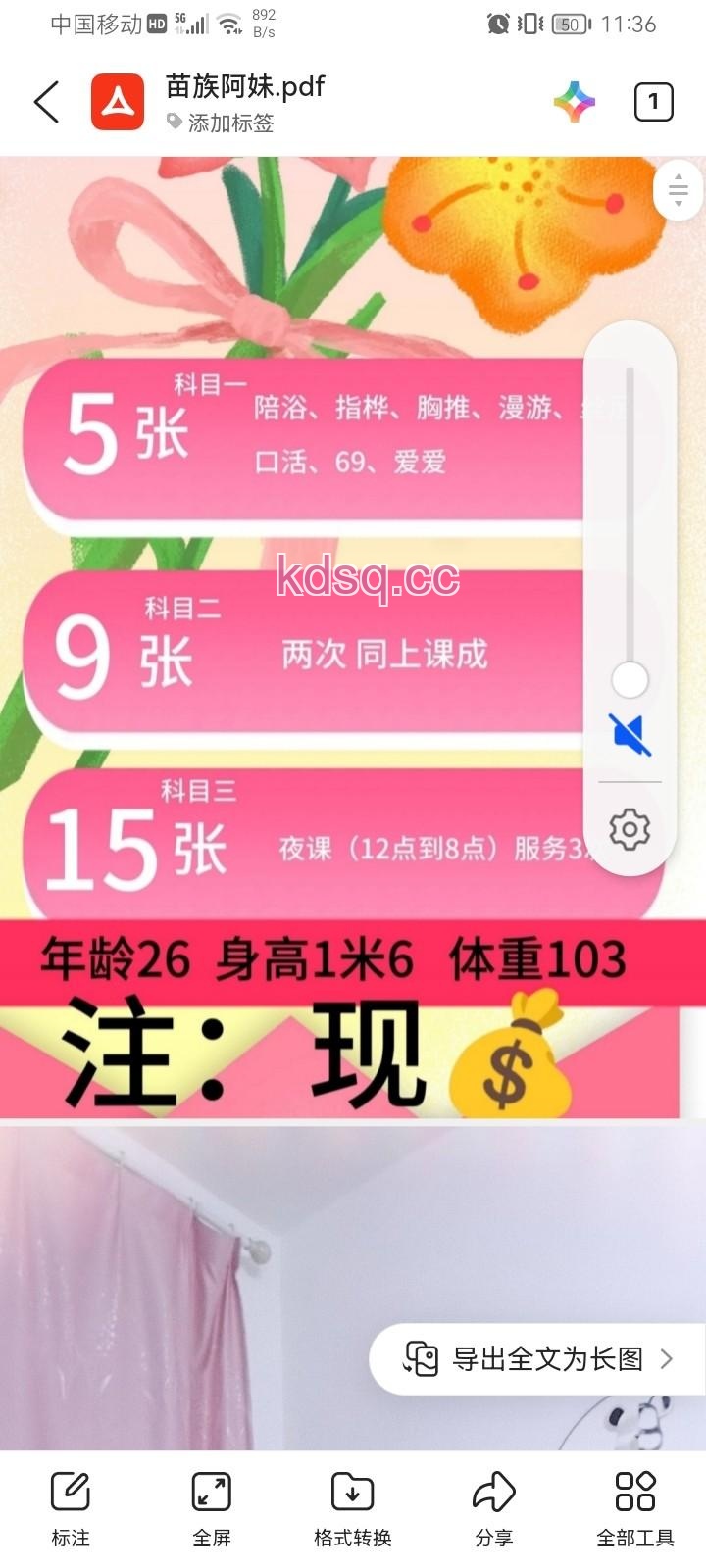706x1568 pixels.
Task: Share the document via 分享
Action: 494,1507
